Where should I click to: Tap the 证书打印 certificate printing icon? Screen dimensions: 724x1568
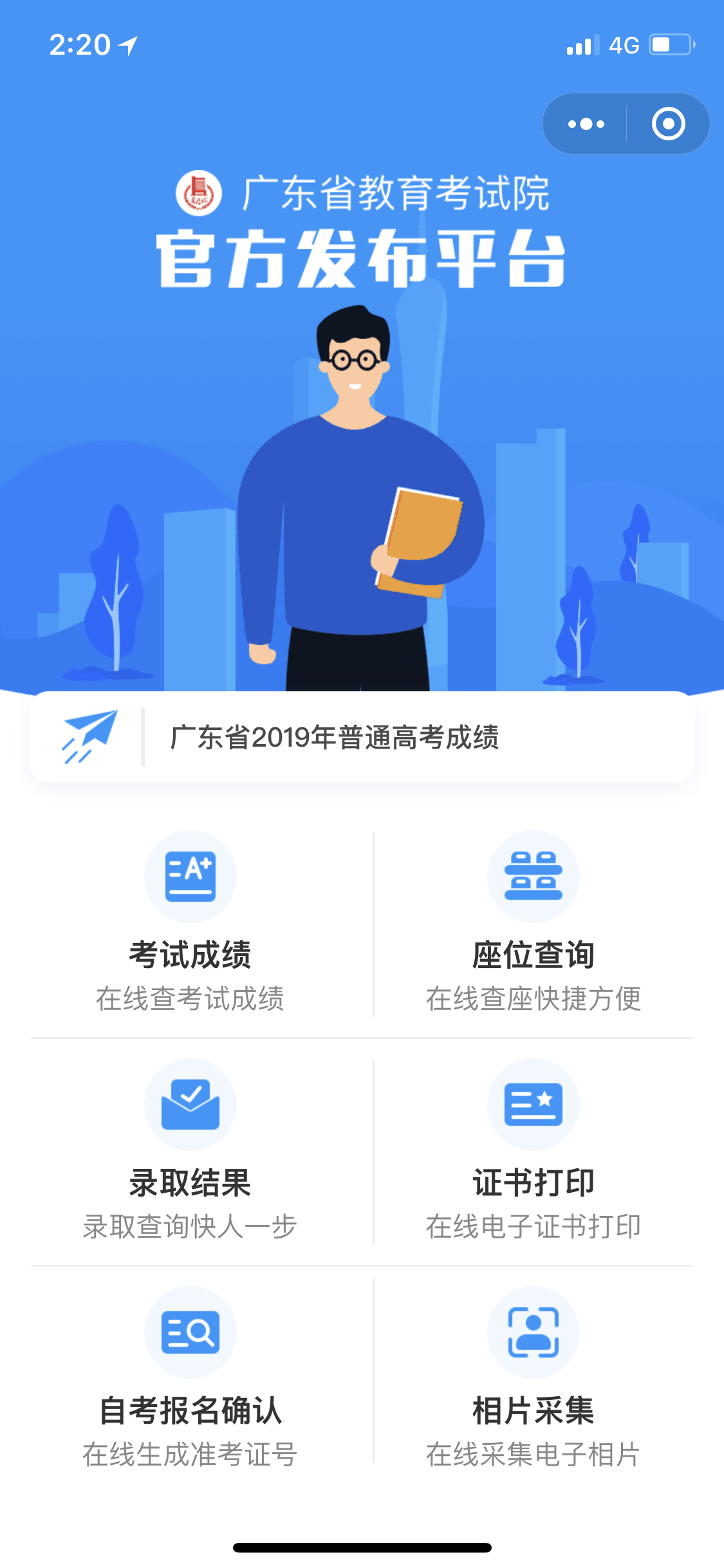click(533, 1104)
